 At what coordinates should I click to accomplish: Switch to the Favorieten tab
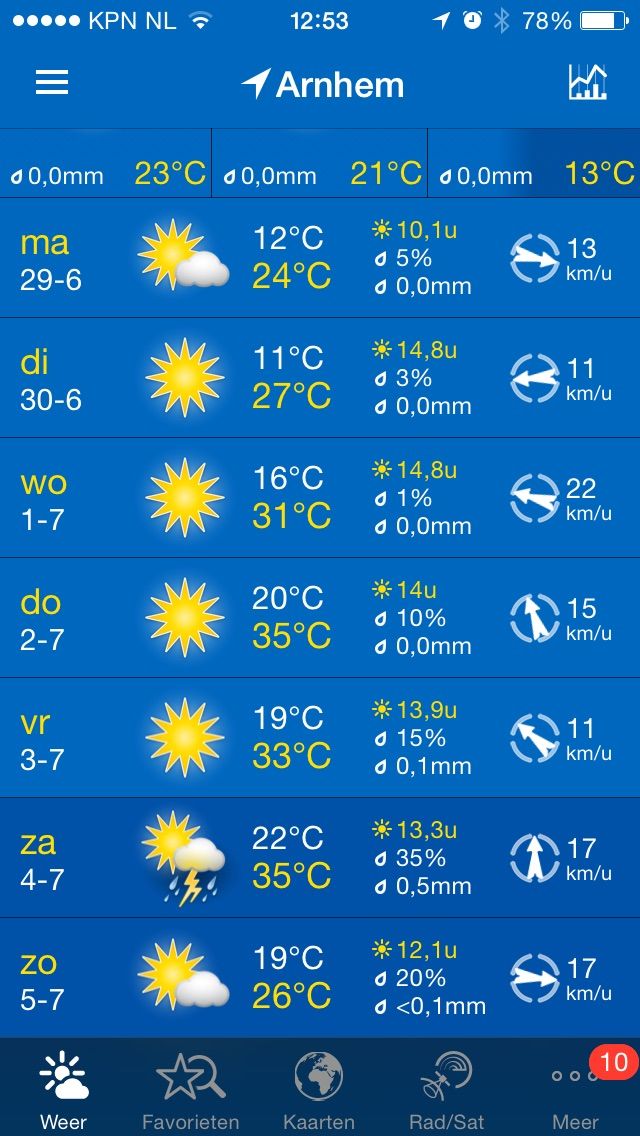pos(191,1089)
